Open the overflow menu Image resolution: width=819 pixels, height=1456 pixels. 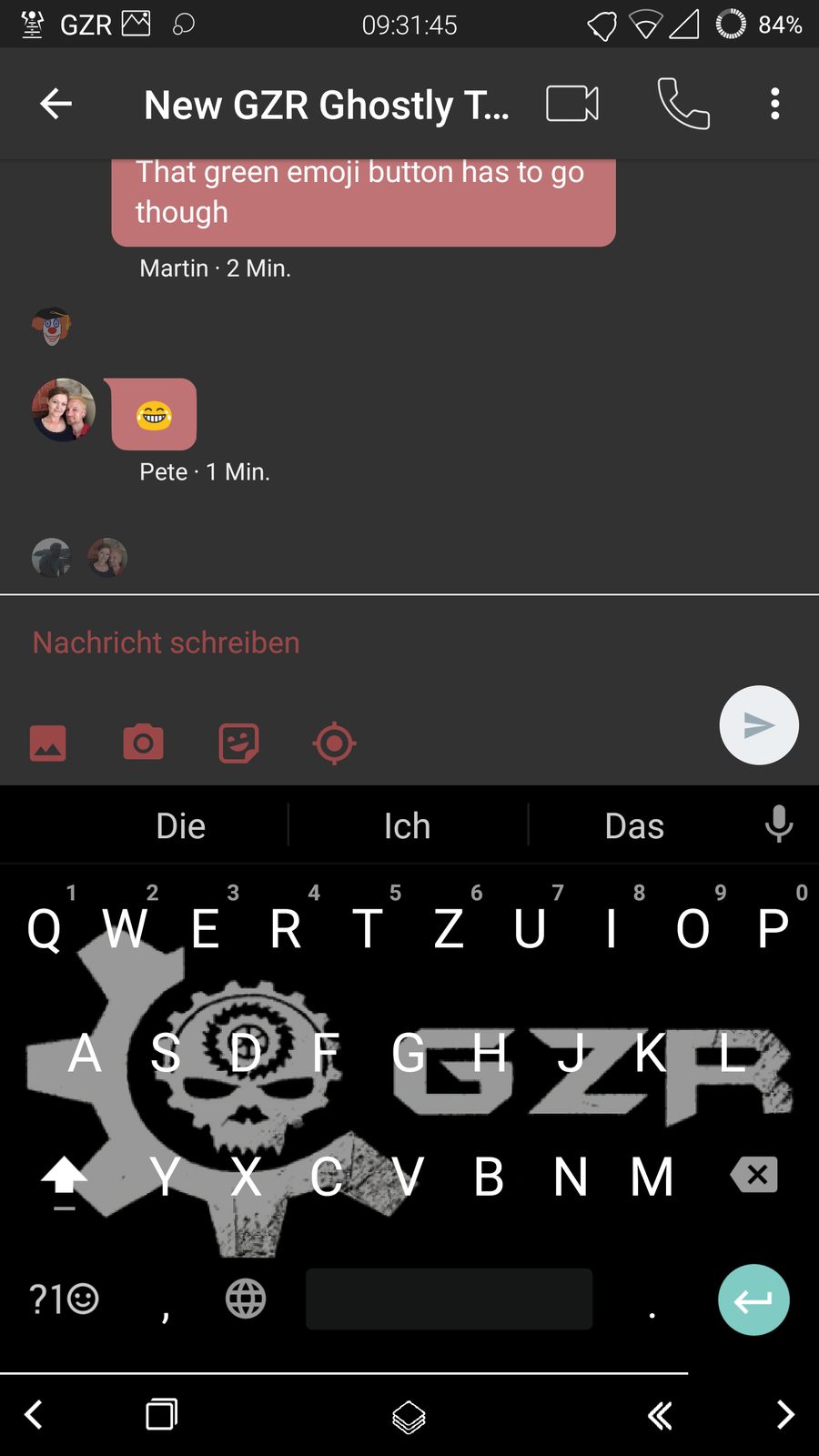tap(774, 104)
